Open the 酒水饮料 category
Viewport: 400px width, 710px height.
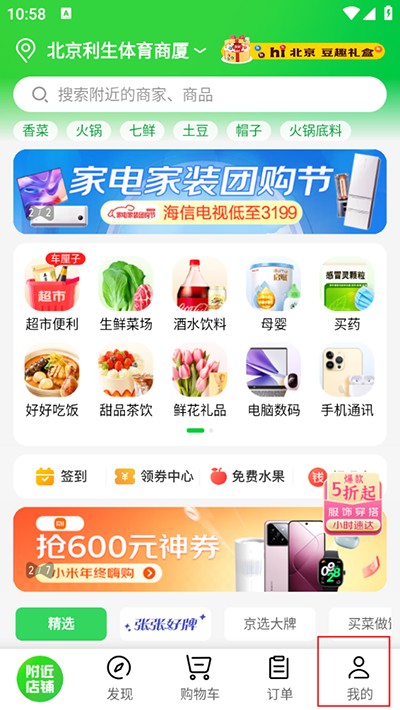point(199,292)
